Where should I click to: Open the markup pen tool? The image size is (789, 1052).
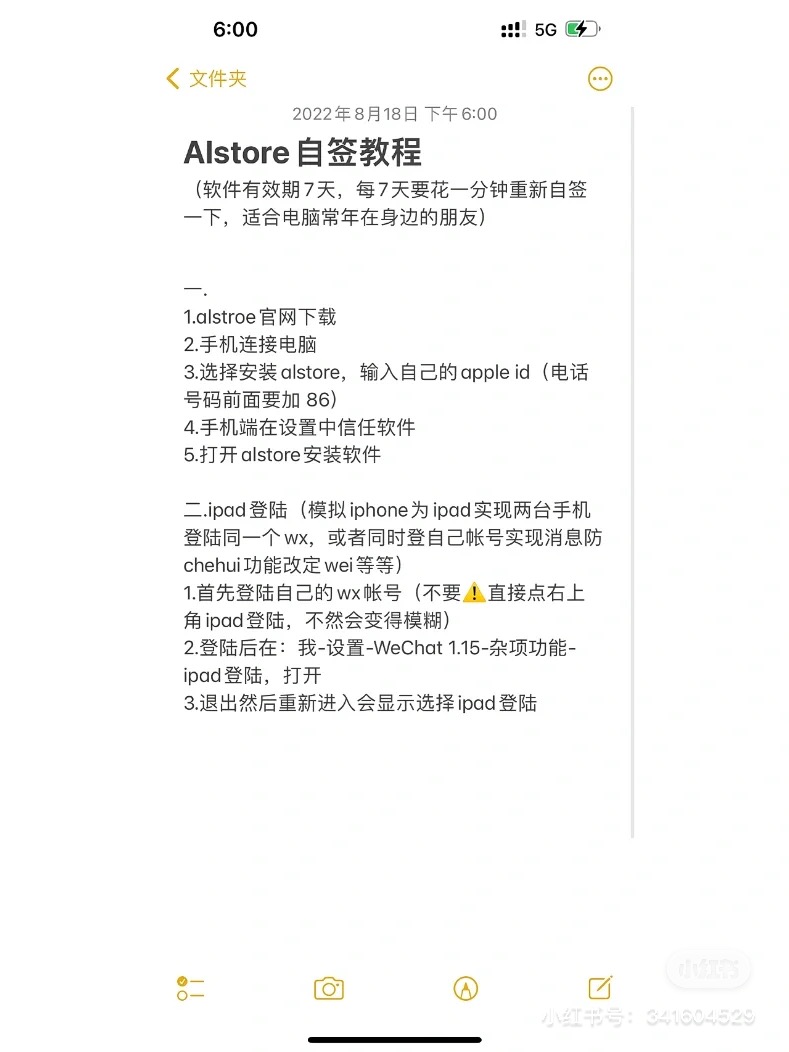point(465,989)
